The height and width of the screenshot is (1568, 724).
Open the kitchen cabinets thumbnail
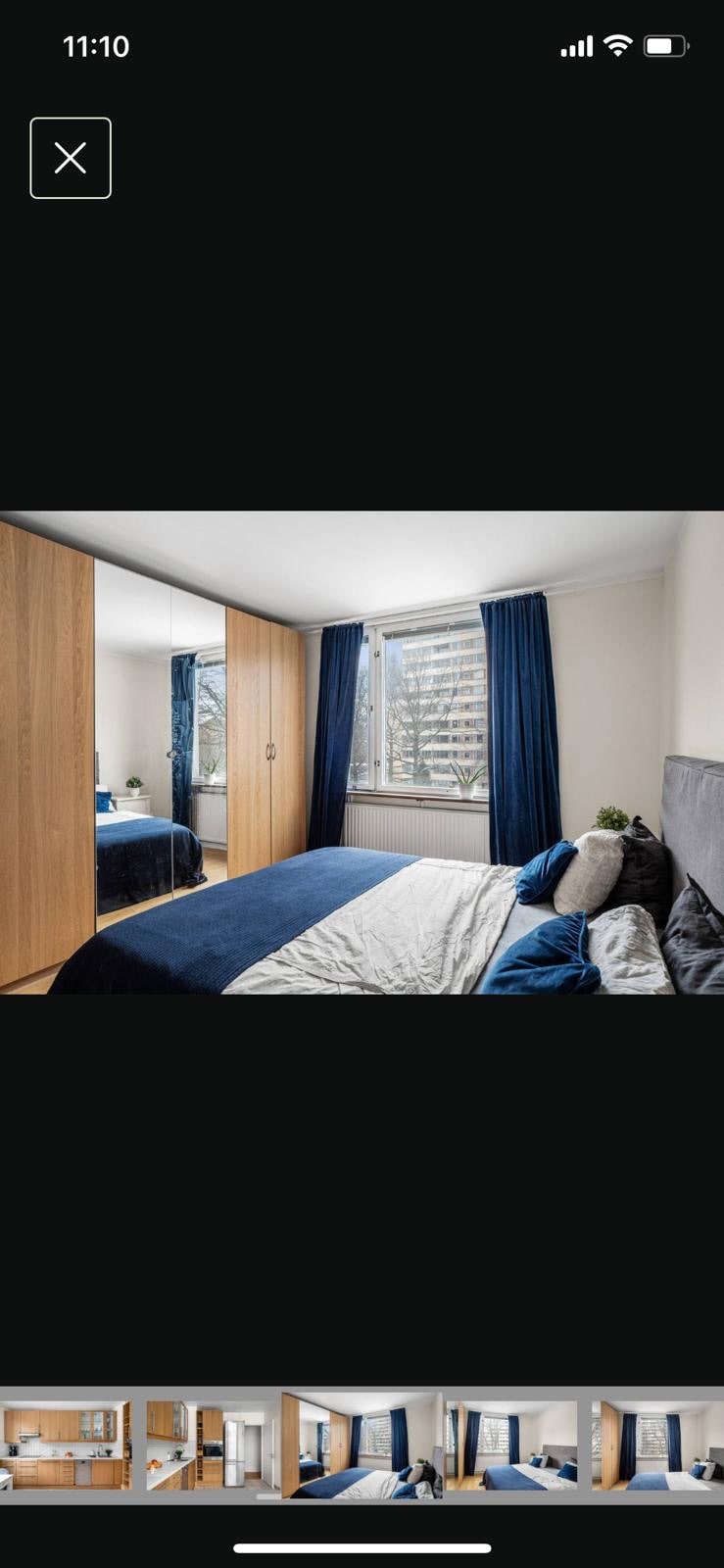coord(66,1445)
